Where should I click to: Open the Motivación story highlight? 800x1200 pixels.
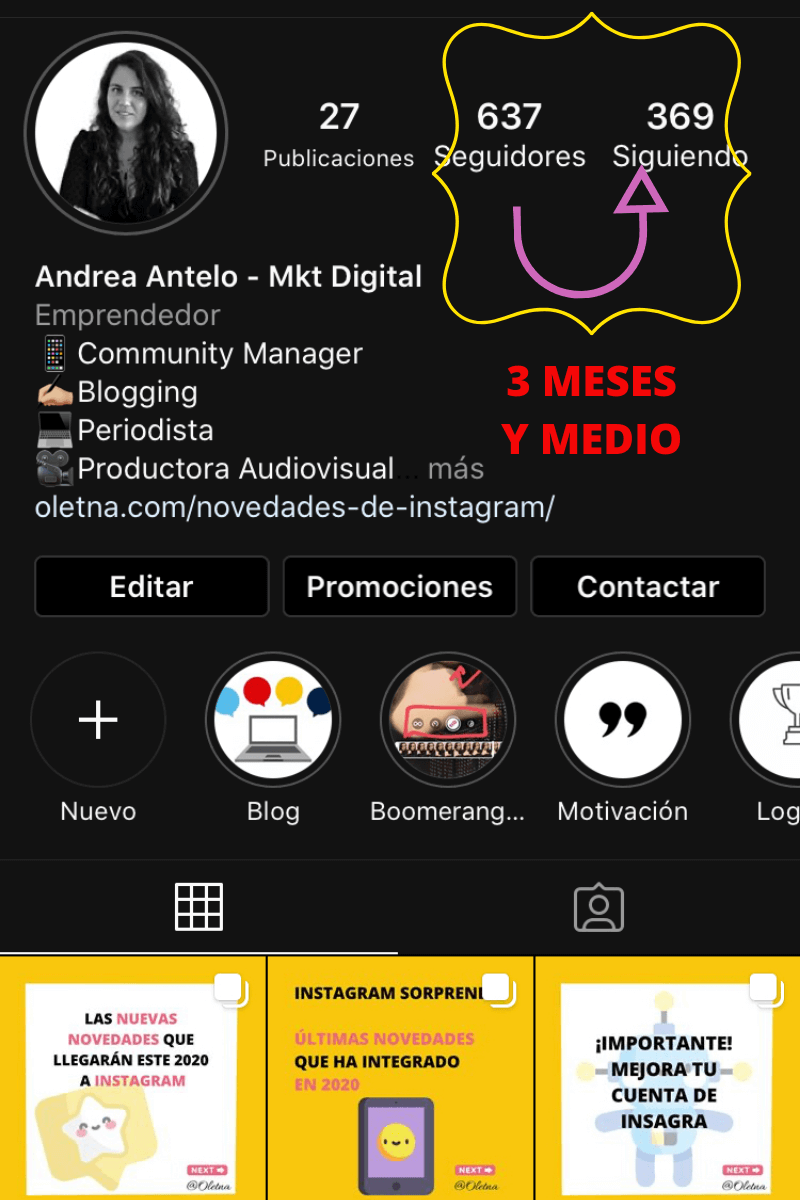click(622, 720)
